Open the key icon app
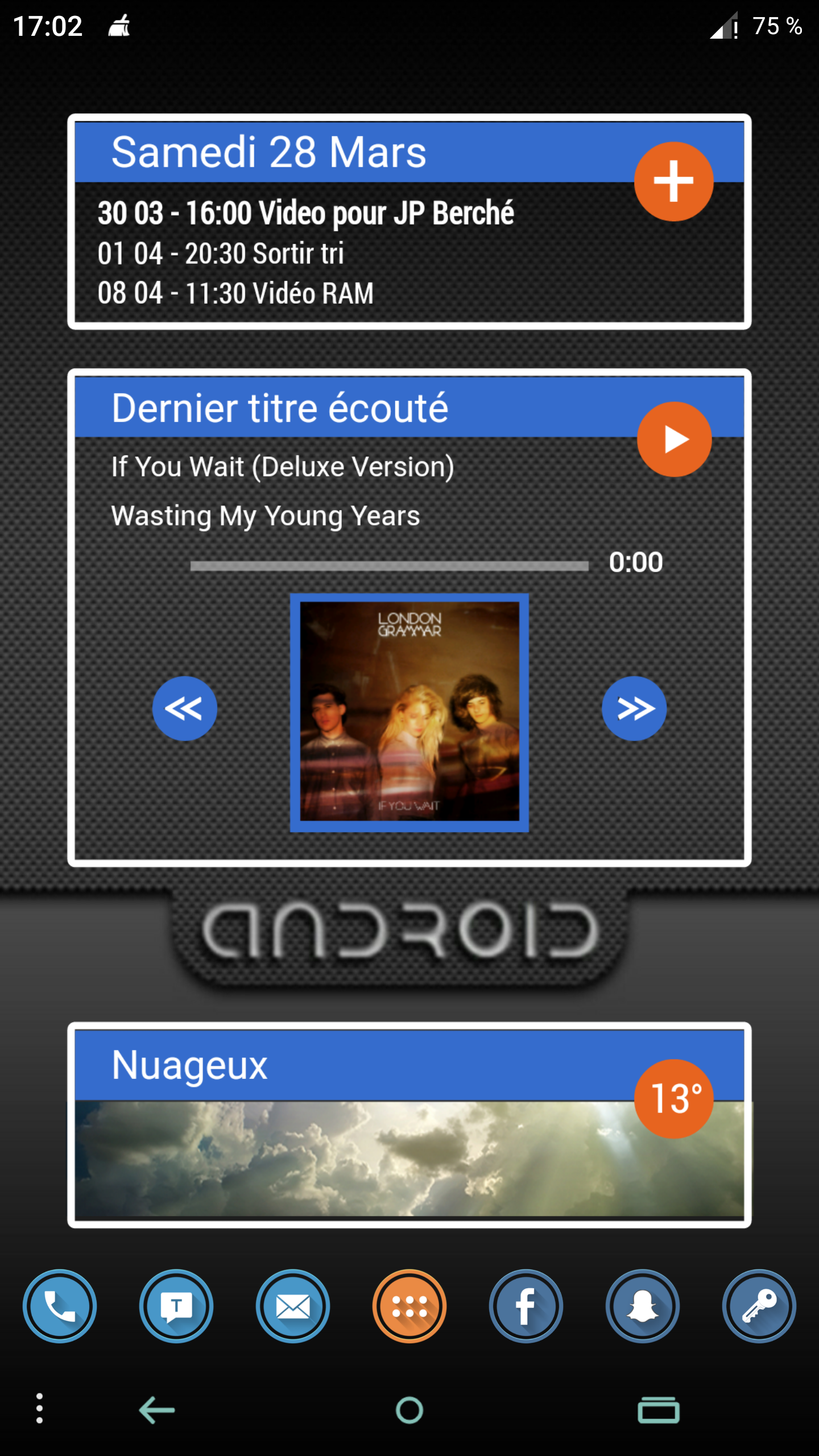The width and height of the screenshot is (819, 1456). (x=759, y=1306)
